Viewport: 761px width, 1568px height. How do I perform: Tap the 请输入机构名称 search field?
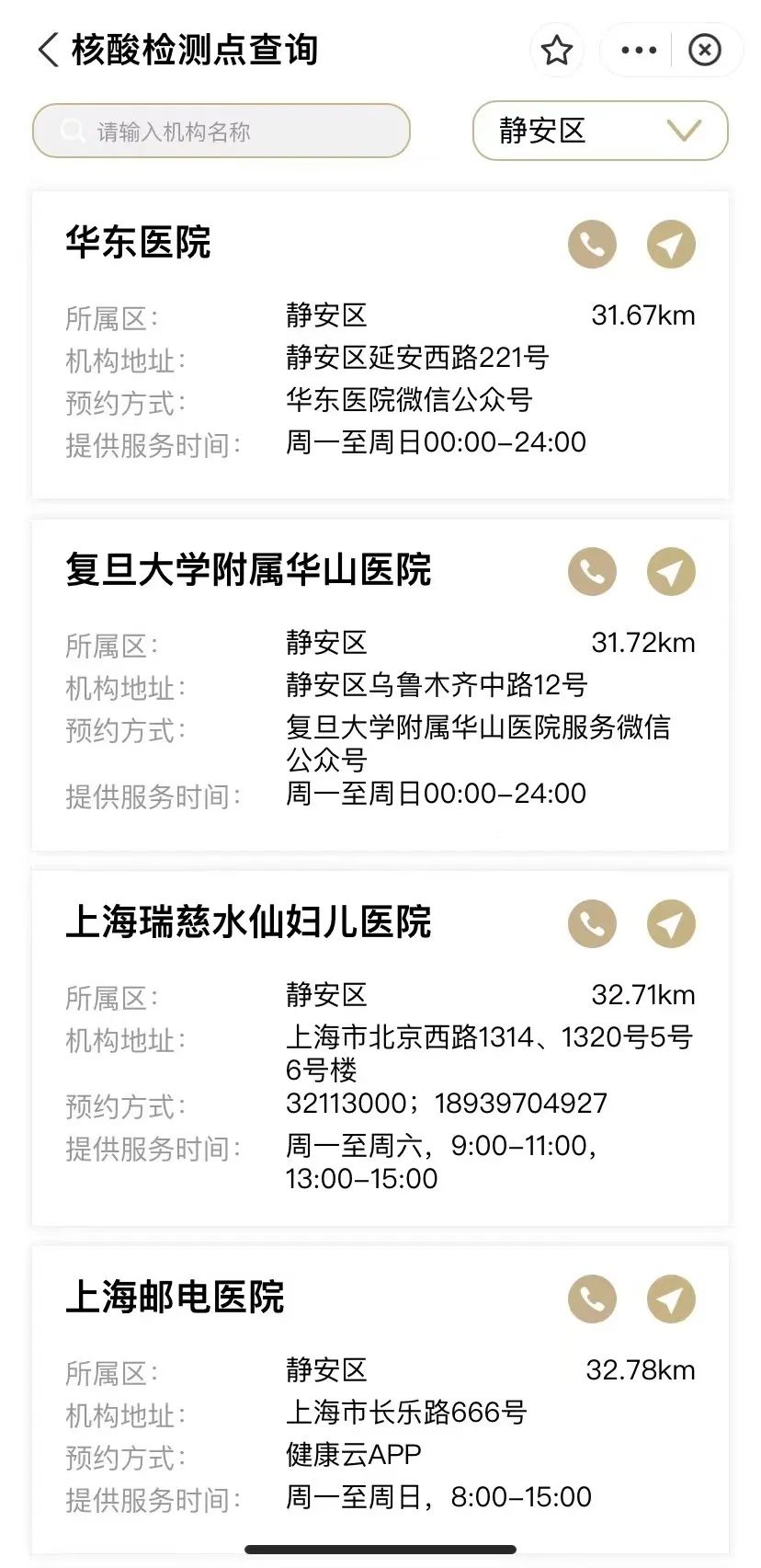pos(221,132)
